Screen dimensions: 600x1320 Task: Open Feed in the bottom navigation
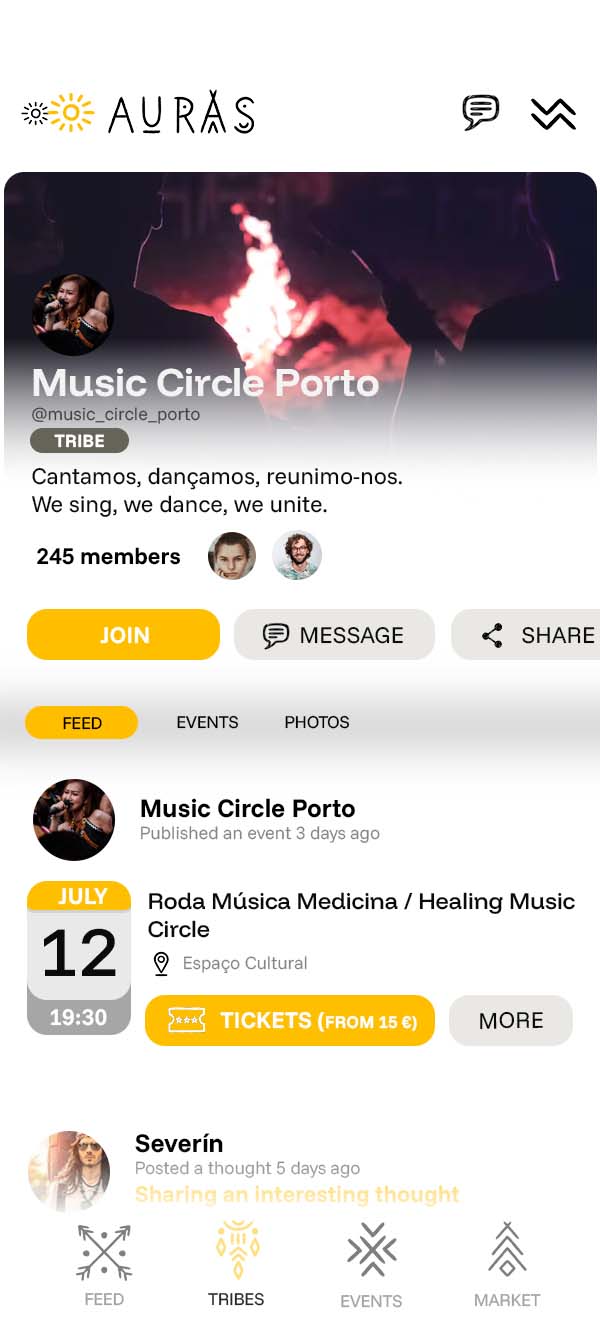tap(104, 1266)
